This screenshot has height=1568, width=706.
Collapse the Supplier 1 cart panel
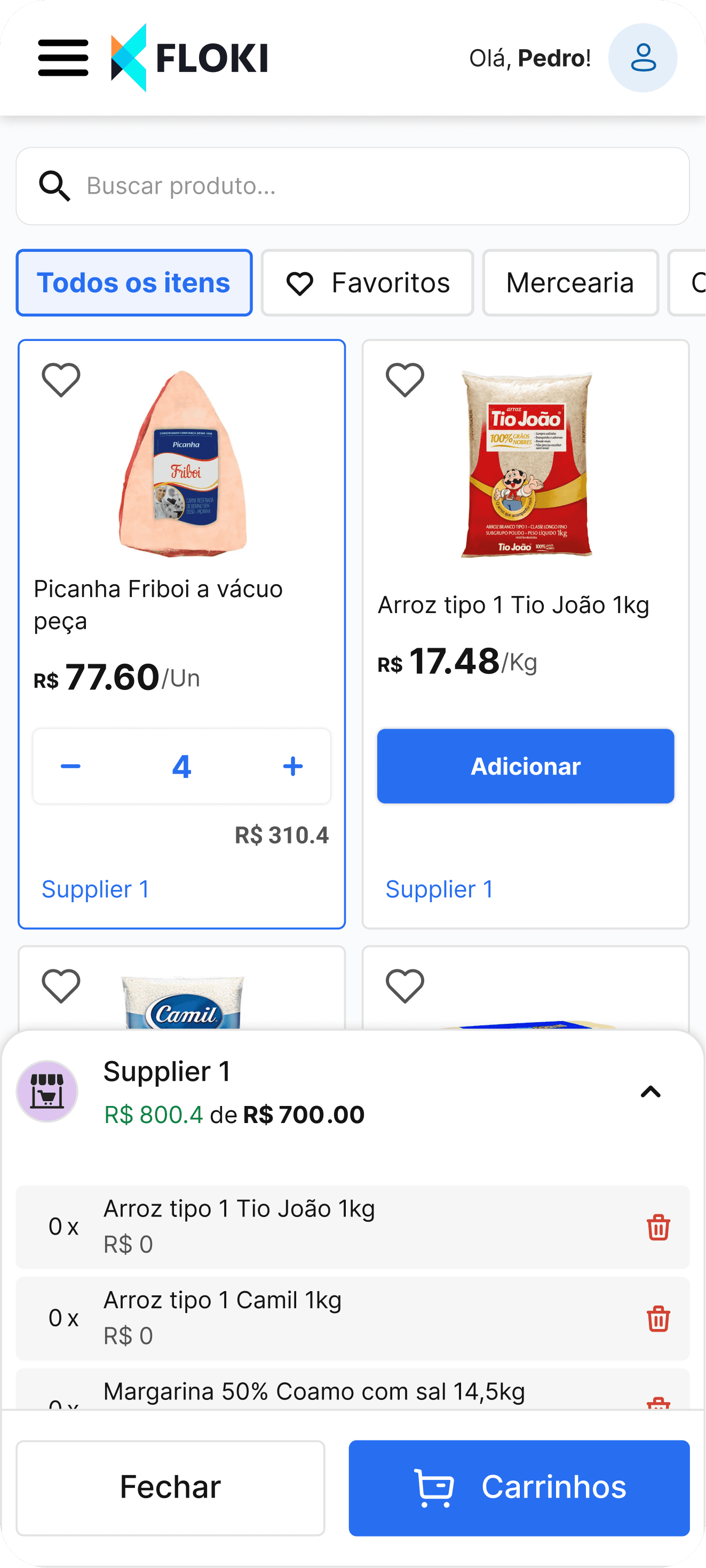coord(650,1092)
